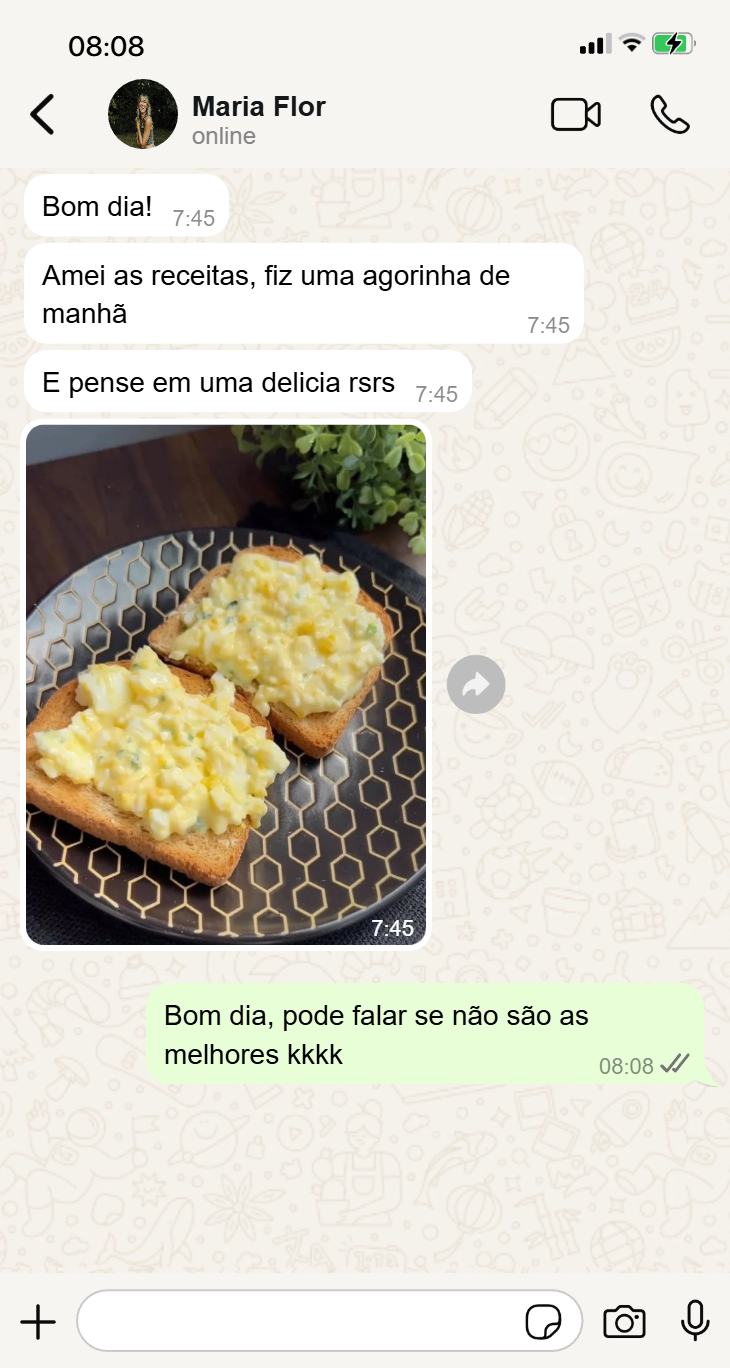Screen dimensions: 730x1368
Task: Focus the message text field
Action: 300,1322
